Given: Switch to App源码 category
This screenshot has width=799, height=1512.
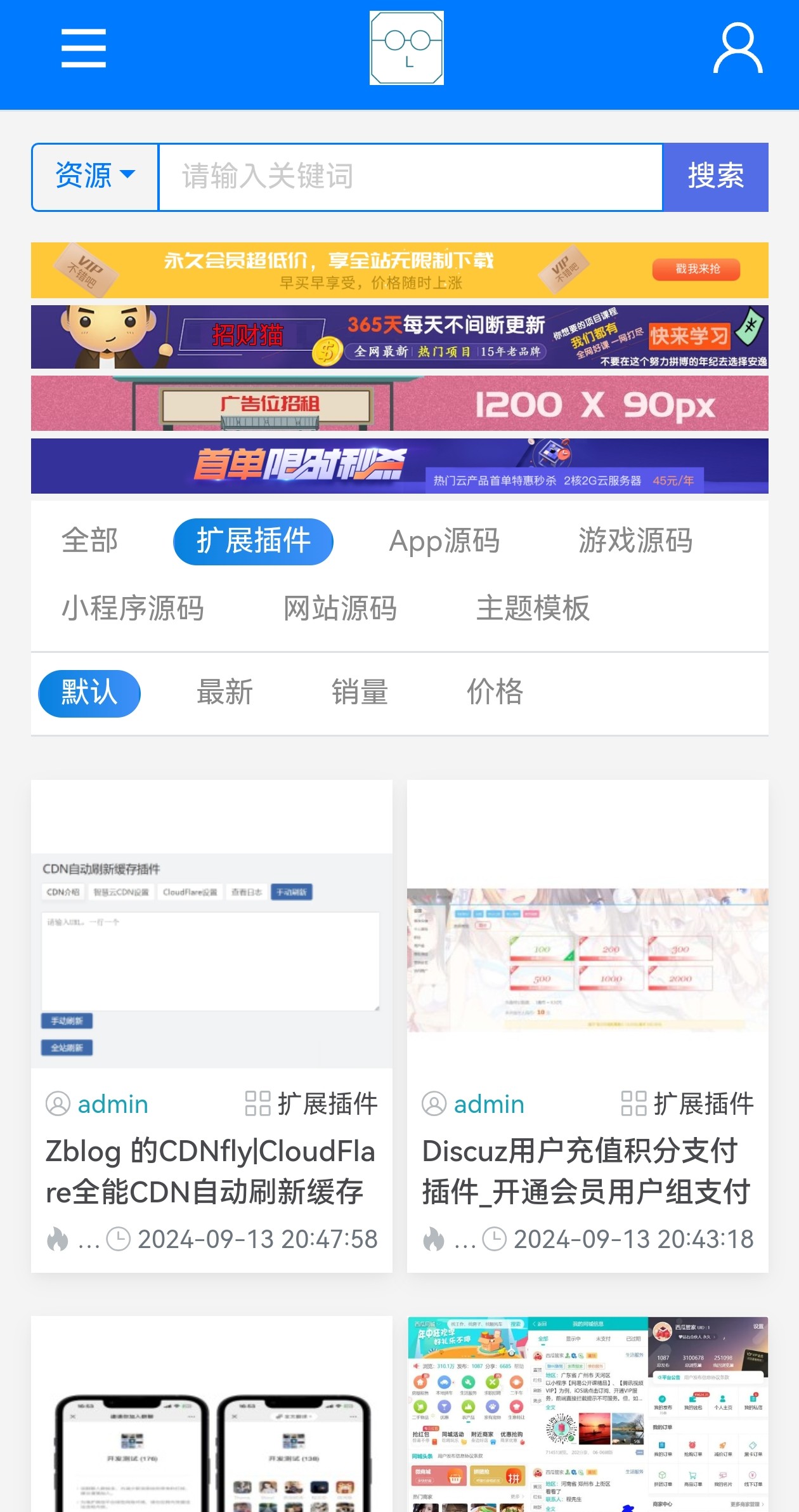Looking at the screenshot, I should 444,541.
